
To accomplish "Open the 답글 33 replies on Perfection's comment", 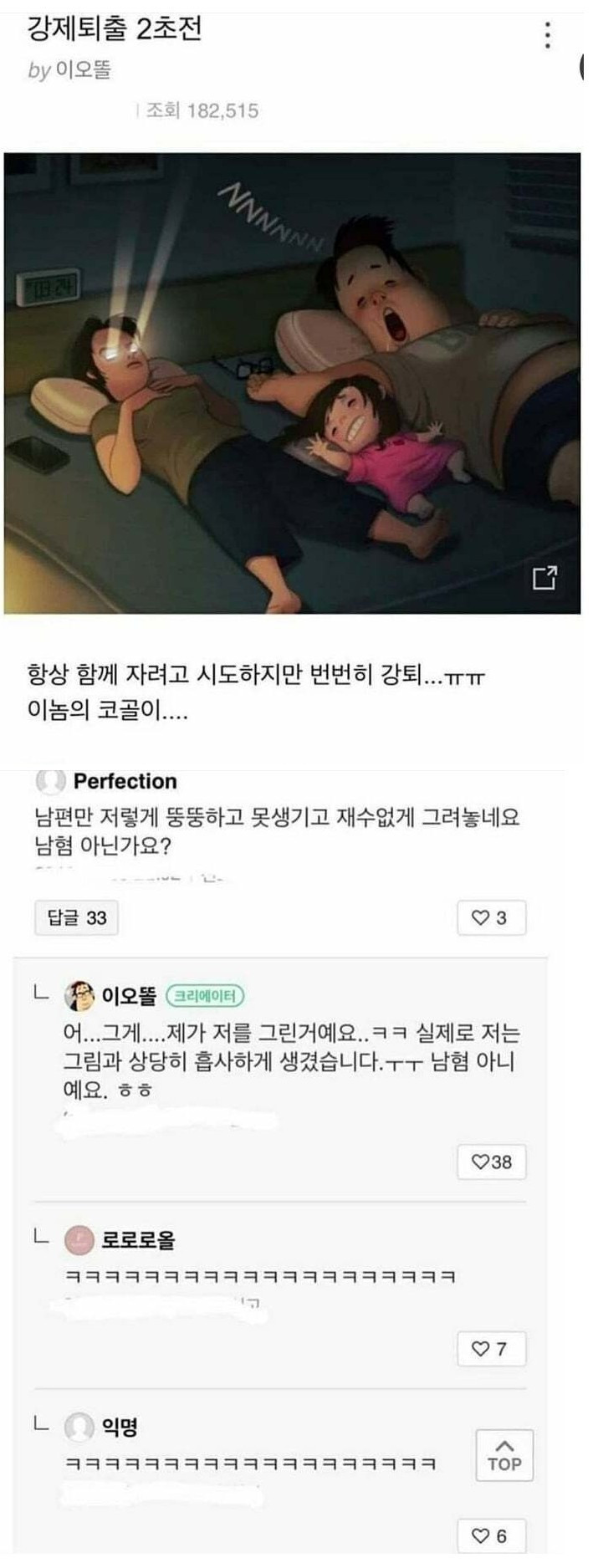I will pyautogui.click(x=77, y=917).
